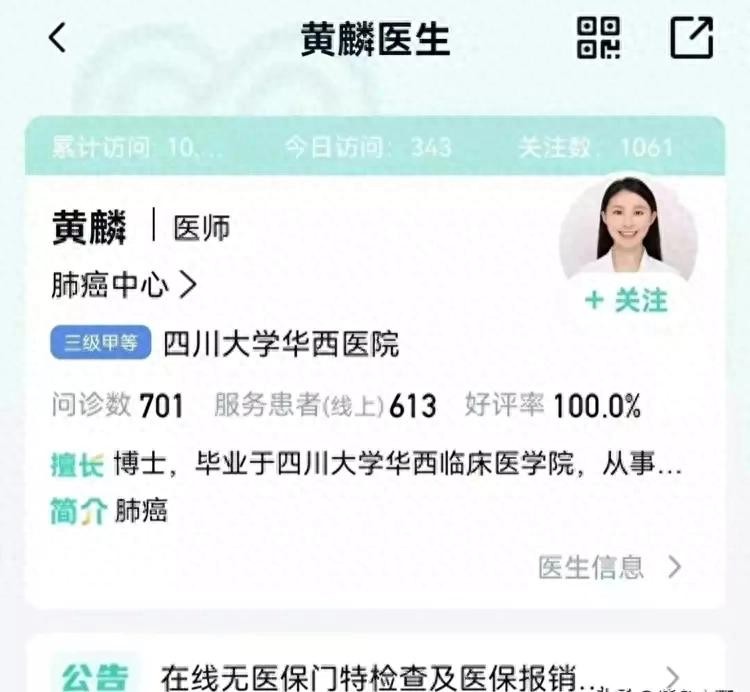Share this doctor's page

pos(691,38)
